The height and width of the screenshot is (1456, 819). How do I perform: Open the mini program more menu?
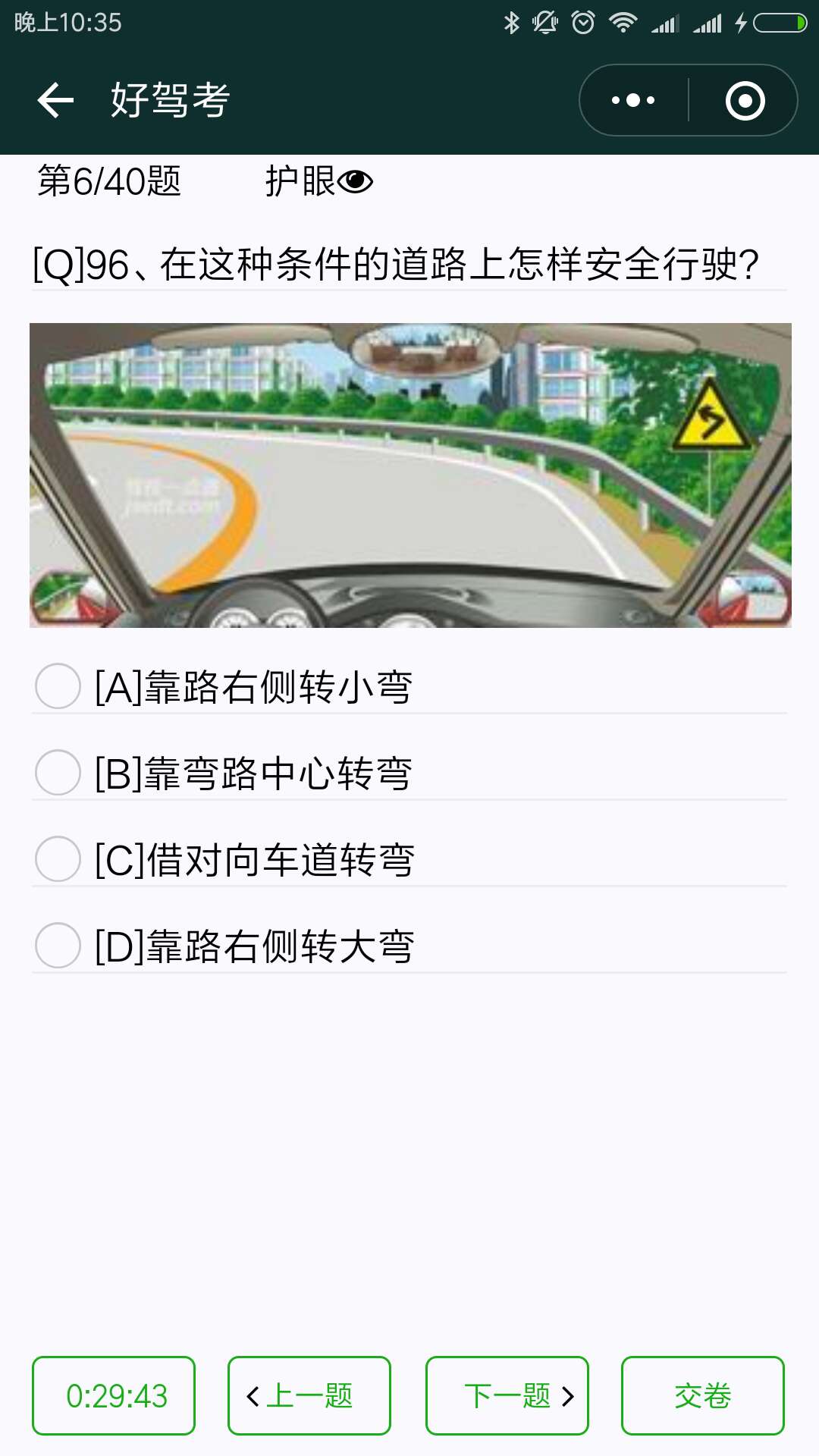633,100
